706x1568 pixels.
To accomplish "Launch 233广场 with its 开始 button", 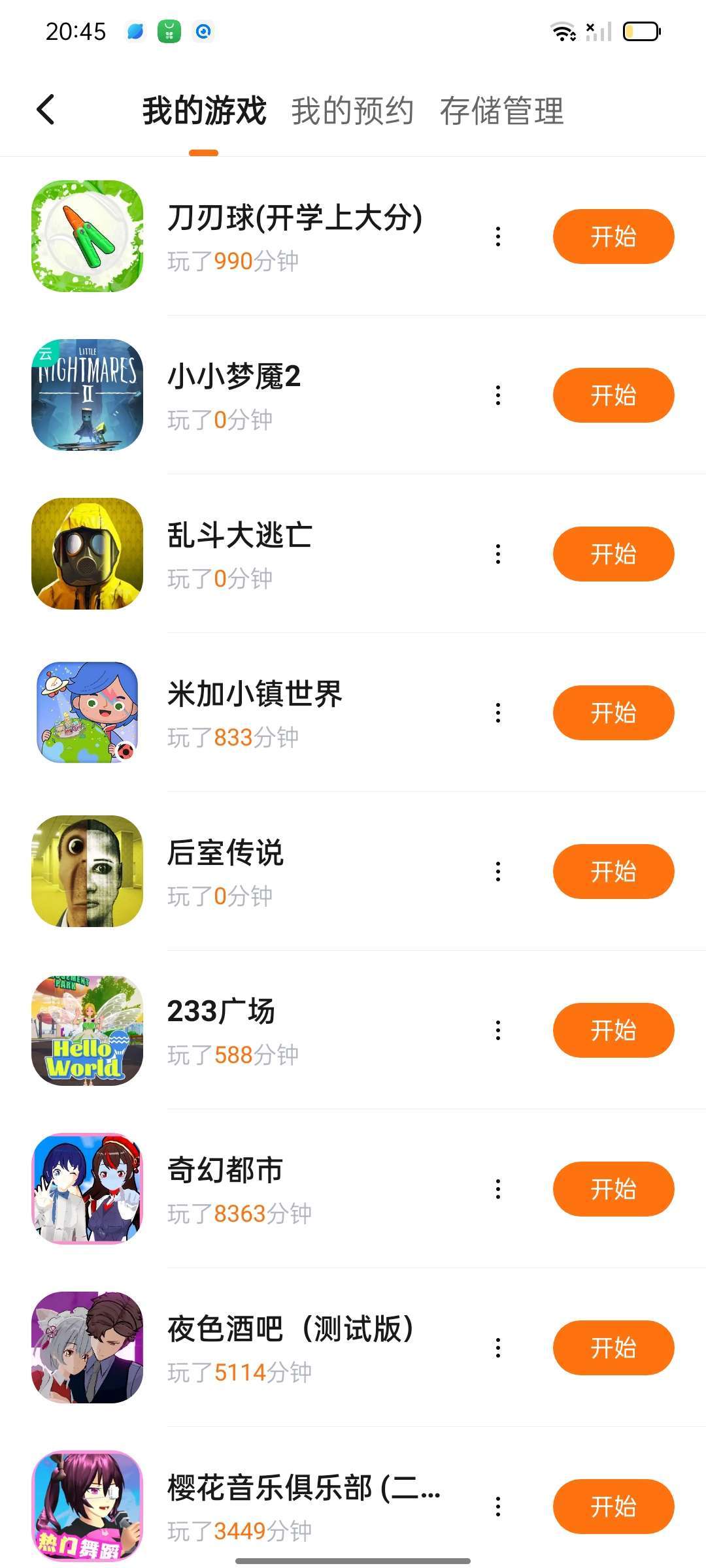I will point(613,1030).
